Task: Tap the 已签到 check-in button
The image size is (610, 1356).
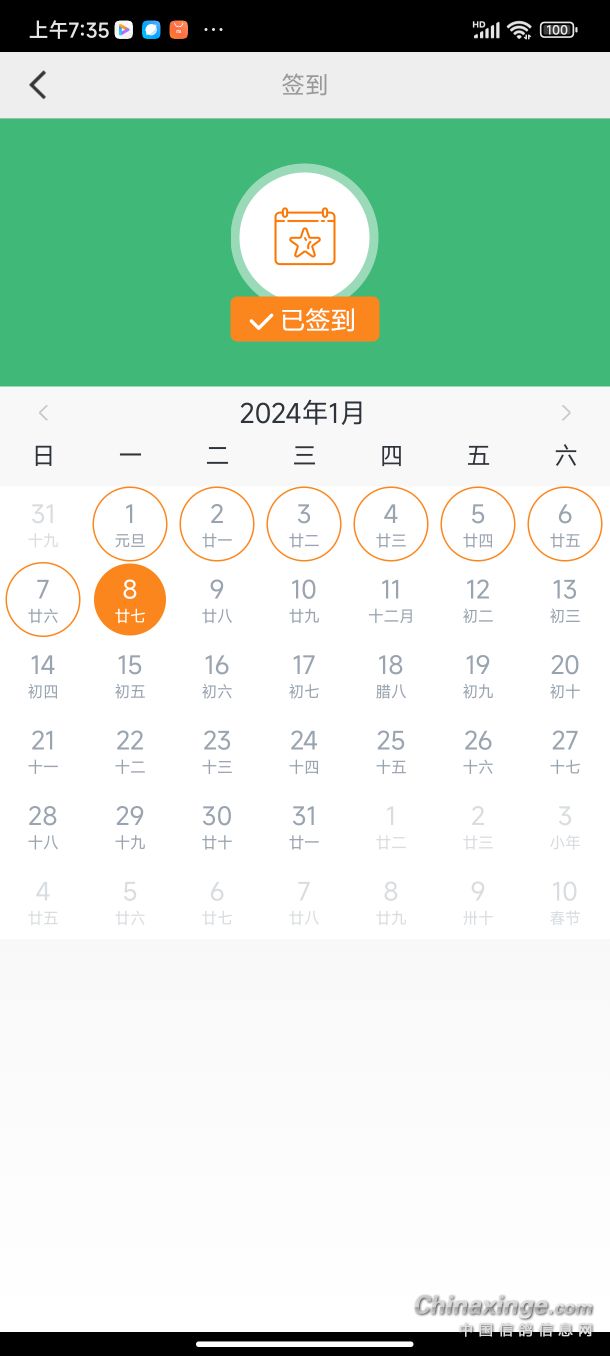Action: pyautogui.click(x=305, y=320)
